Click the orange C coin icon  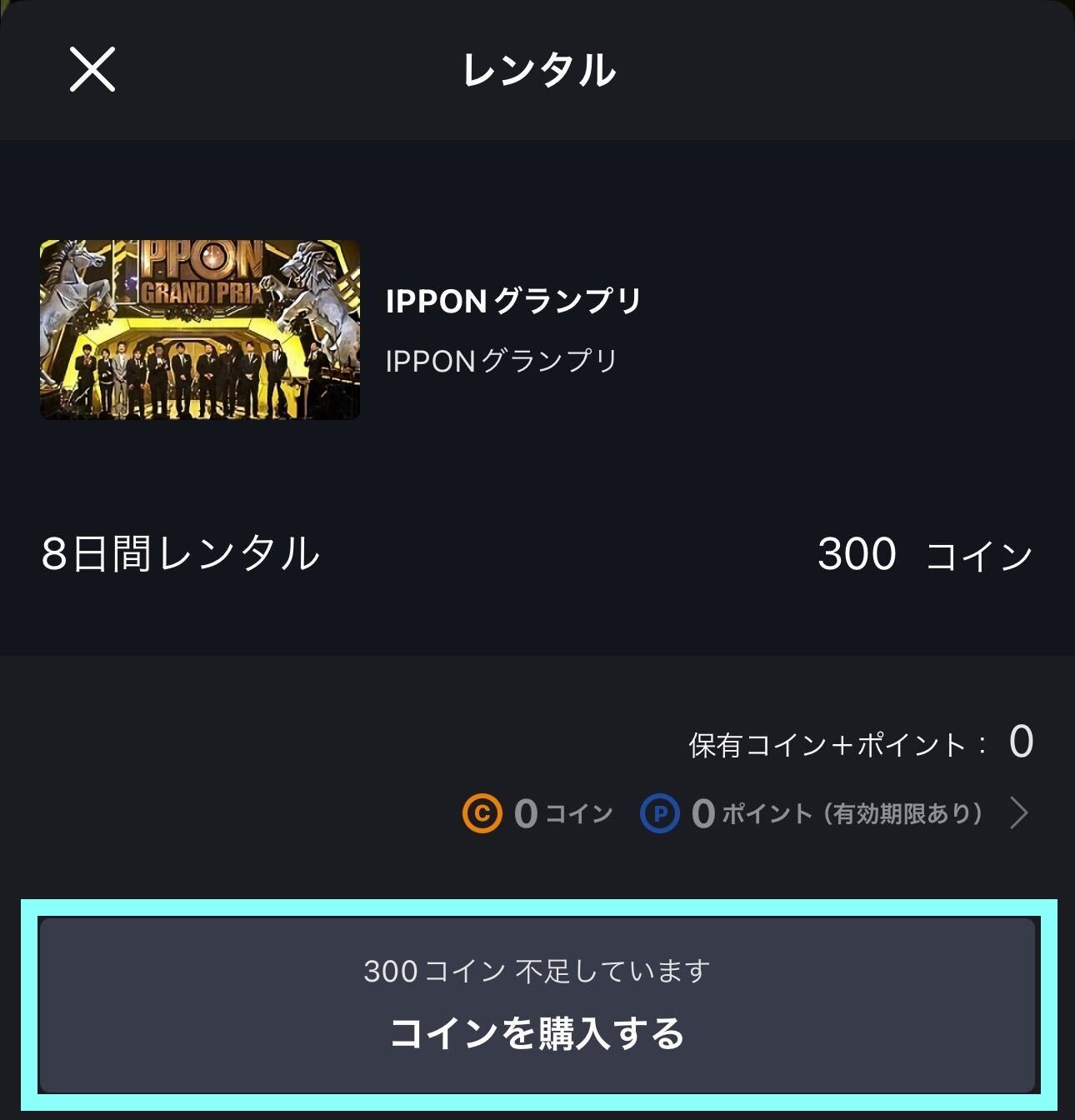point(482,811)
